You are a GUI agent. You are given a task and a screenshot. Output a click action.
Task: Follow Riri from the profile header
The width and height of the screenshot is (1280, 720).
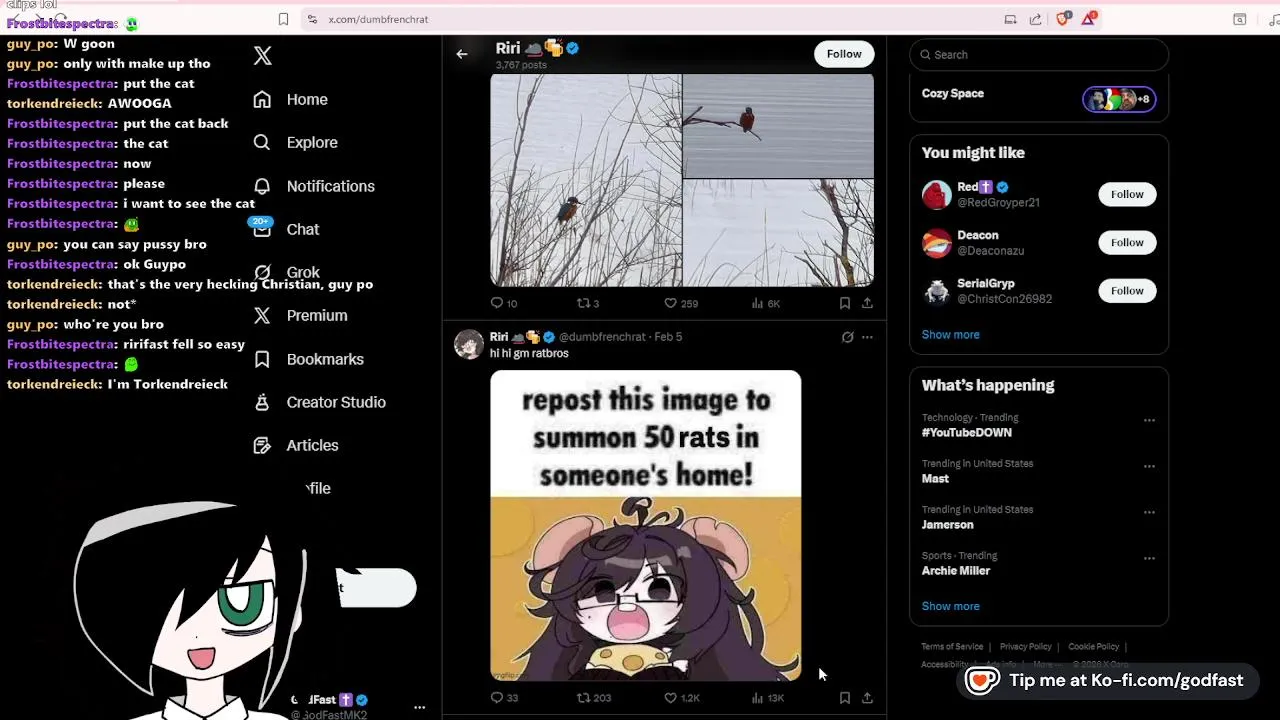point(843,54)
